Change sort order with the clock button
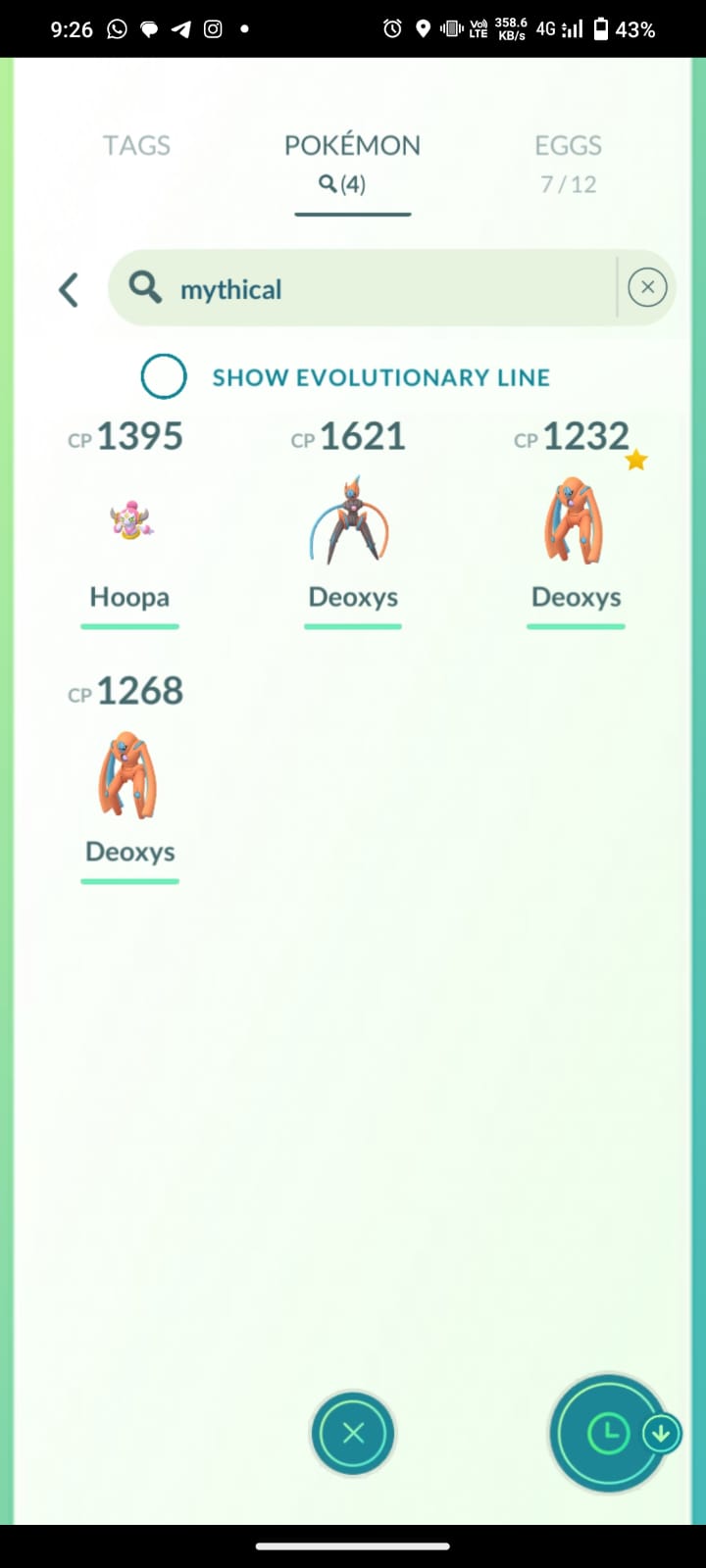 point(610,1434)
